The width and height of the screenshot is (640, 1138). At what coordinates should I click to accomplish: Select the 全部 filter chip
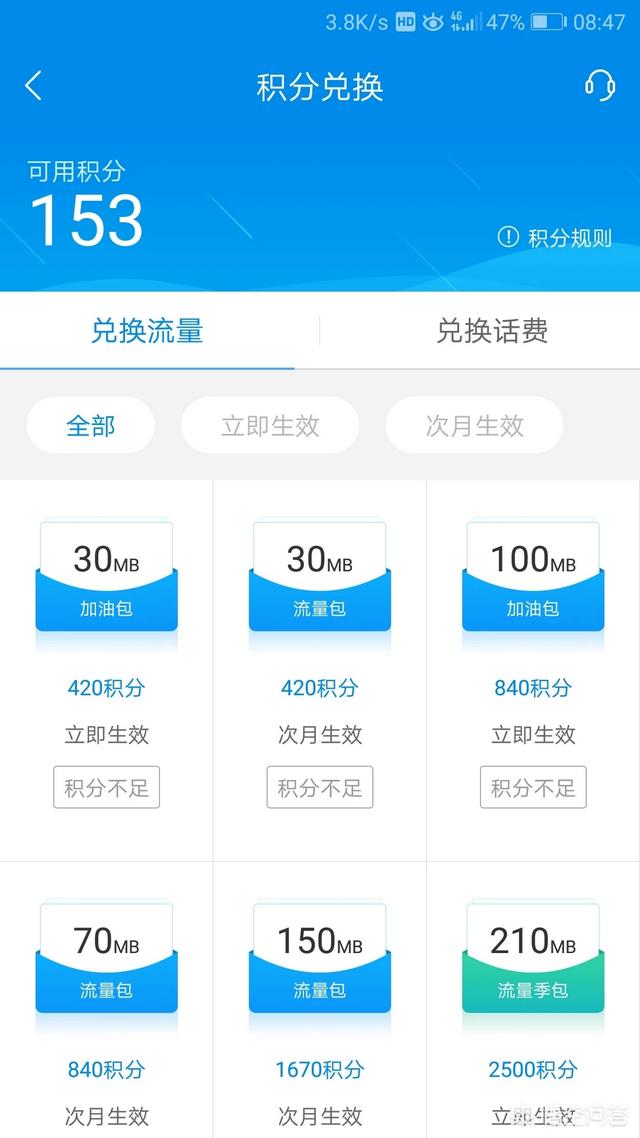pyautogui.click(x=90, y=425)
